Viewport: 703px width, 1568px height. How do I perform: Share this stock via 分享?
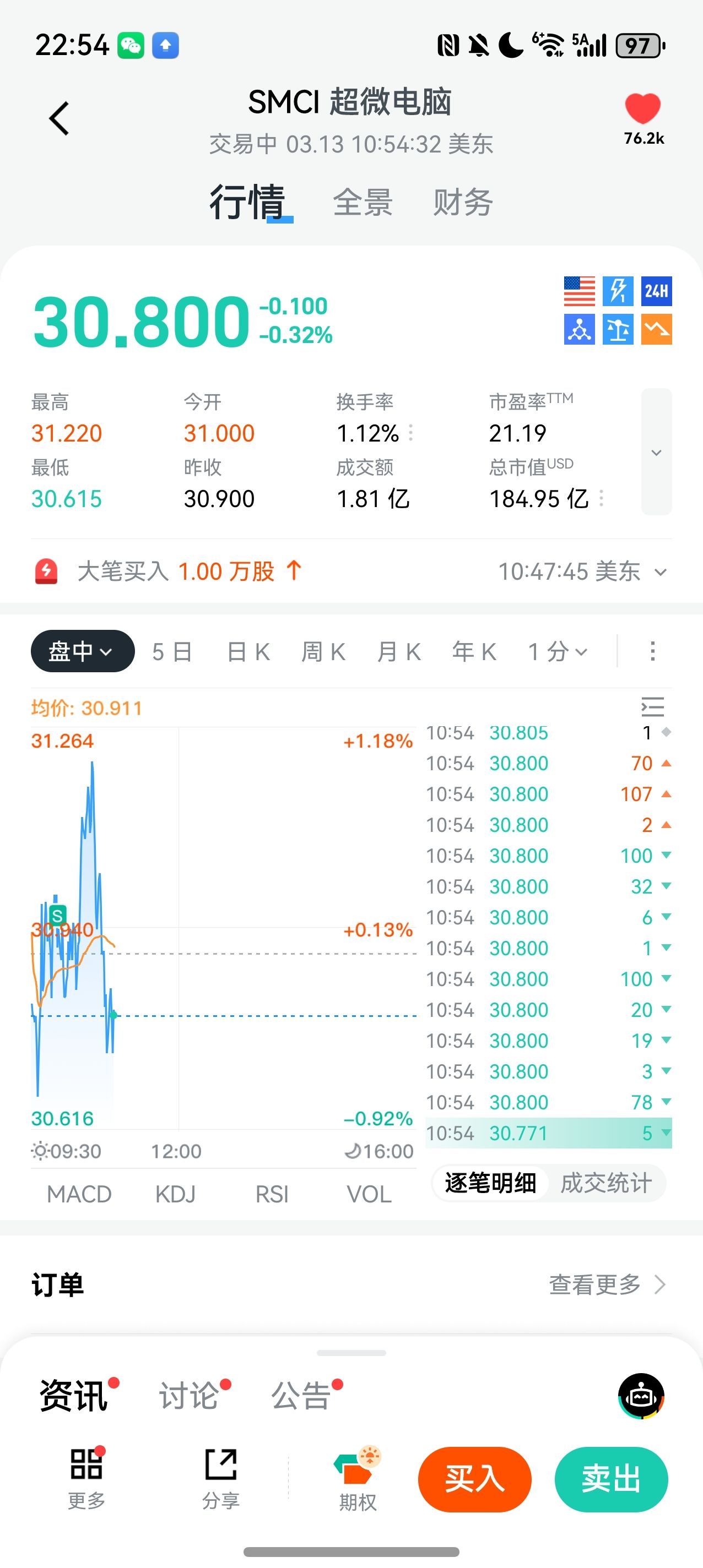coord(220,1479)
